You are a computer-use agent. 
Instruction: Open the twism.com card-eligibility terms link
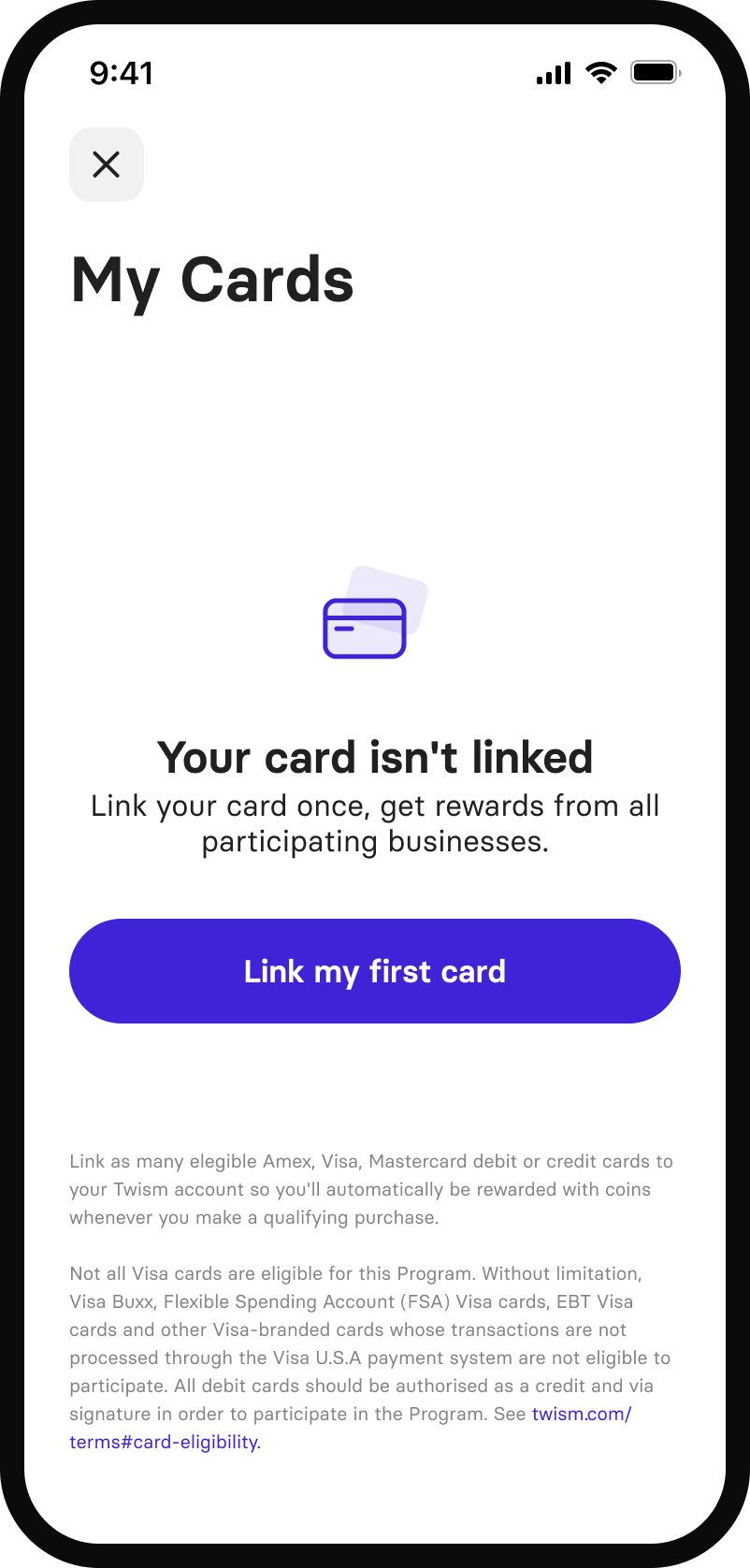click(x=165, y=1442)
